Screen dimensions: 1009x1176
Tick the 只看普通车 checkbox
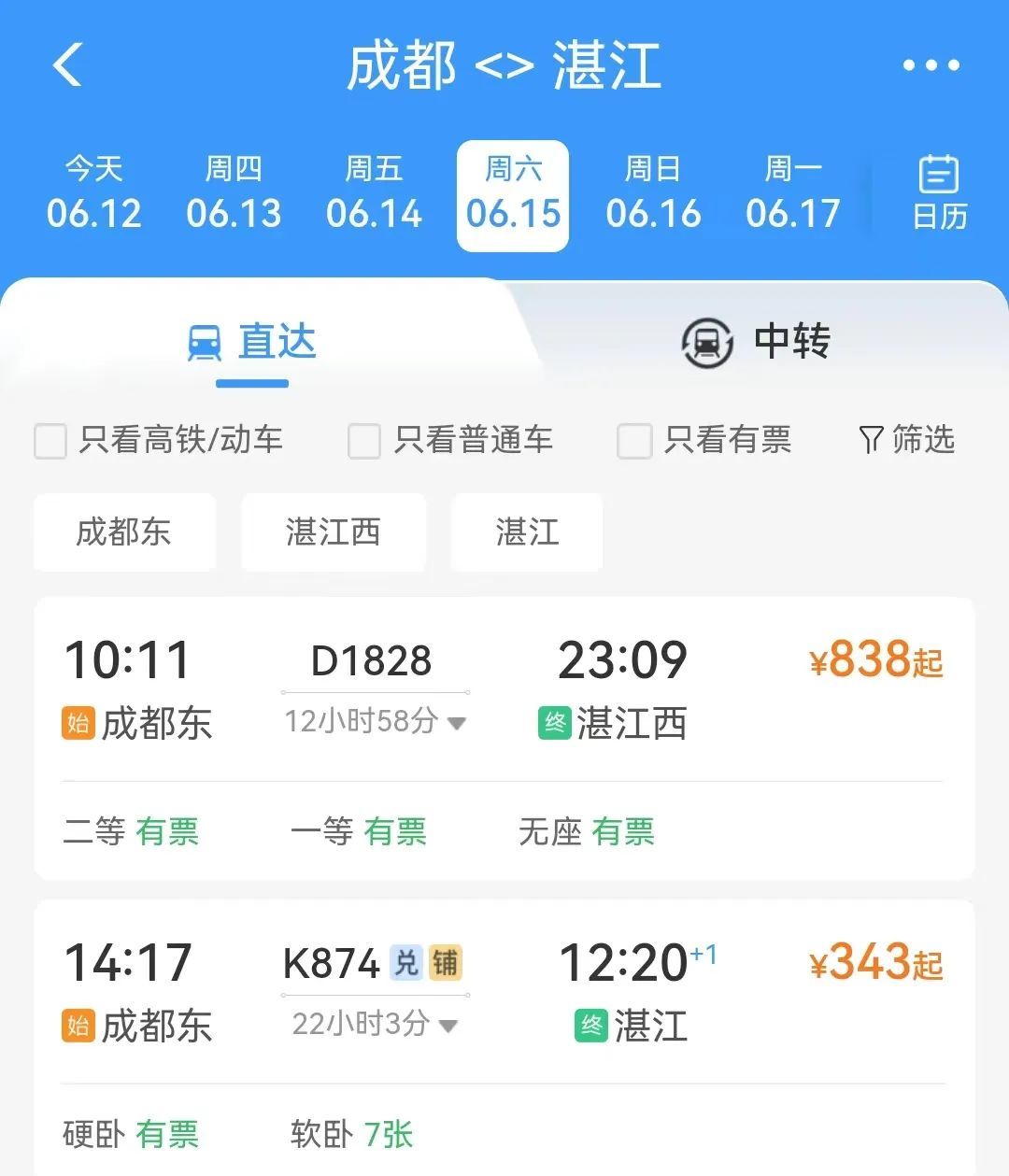364,441
